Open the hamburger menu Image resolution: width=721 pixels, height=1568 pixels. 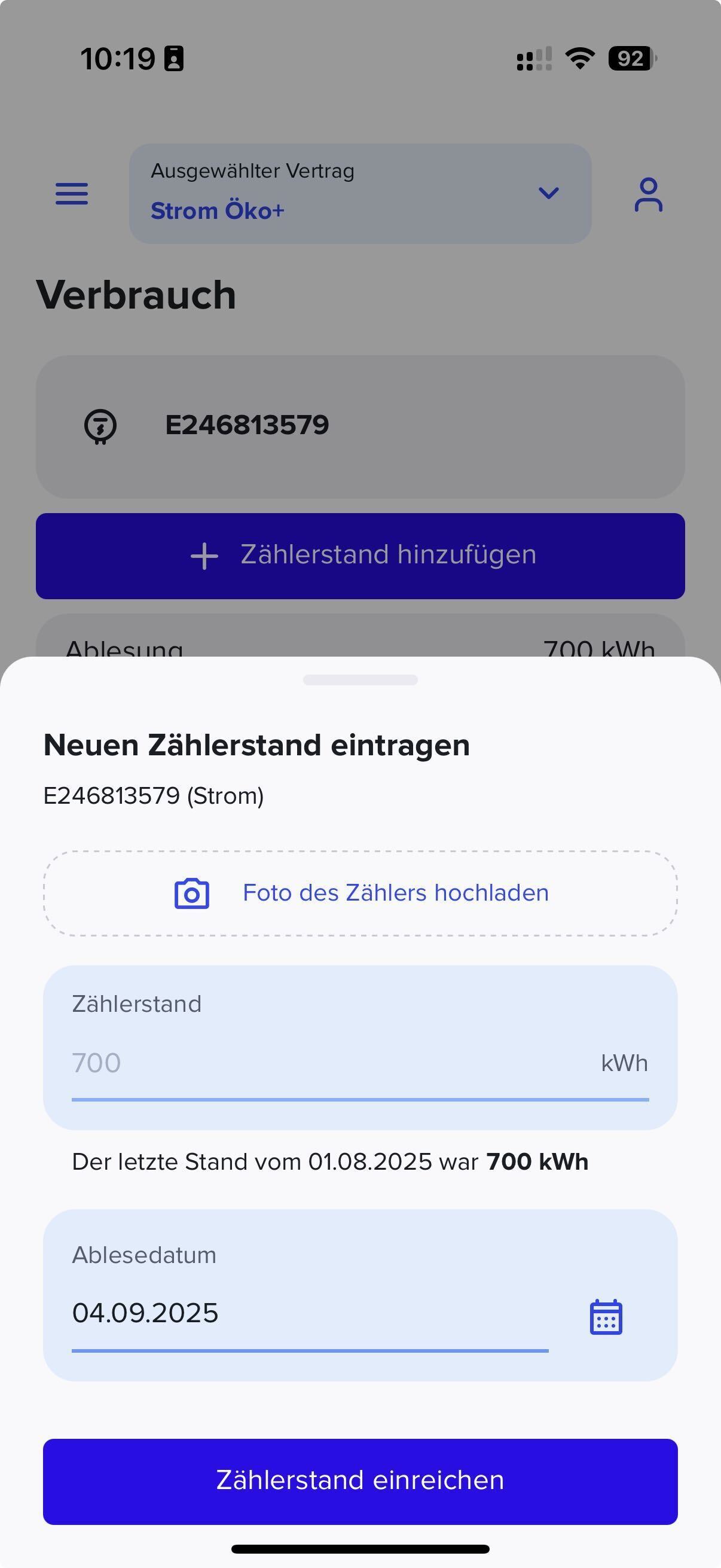click(x=72, y=194)
